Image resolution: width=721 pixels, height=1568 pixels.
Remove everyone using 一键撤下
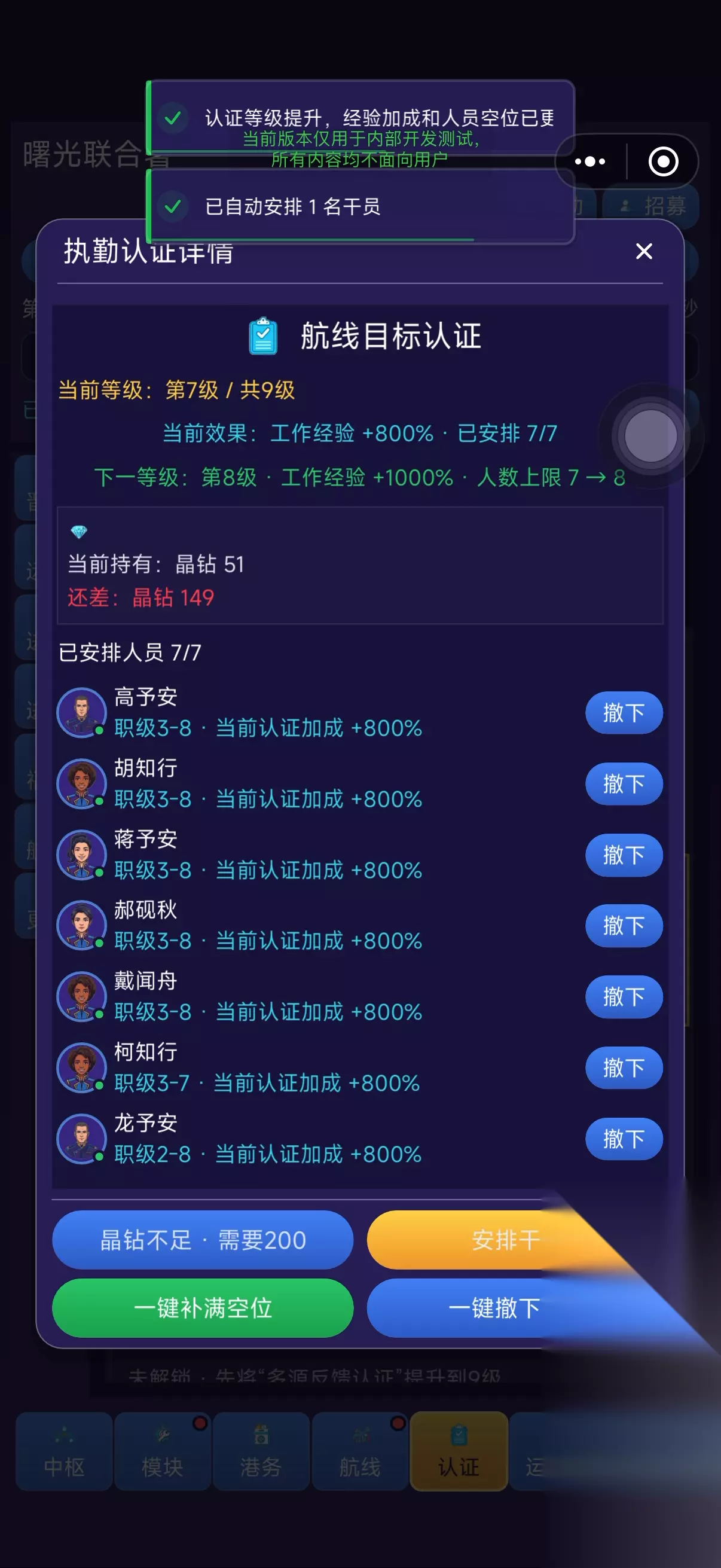click(494, 1308)
